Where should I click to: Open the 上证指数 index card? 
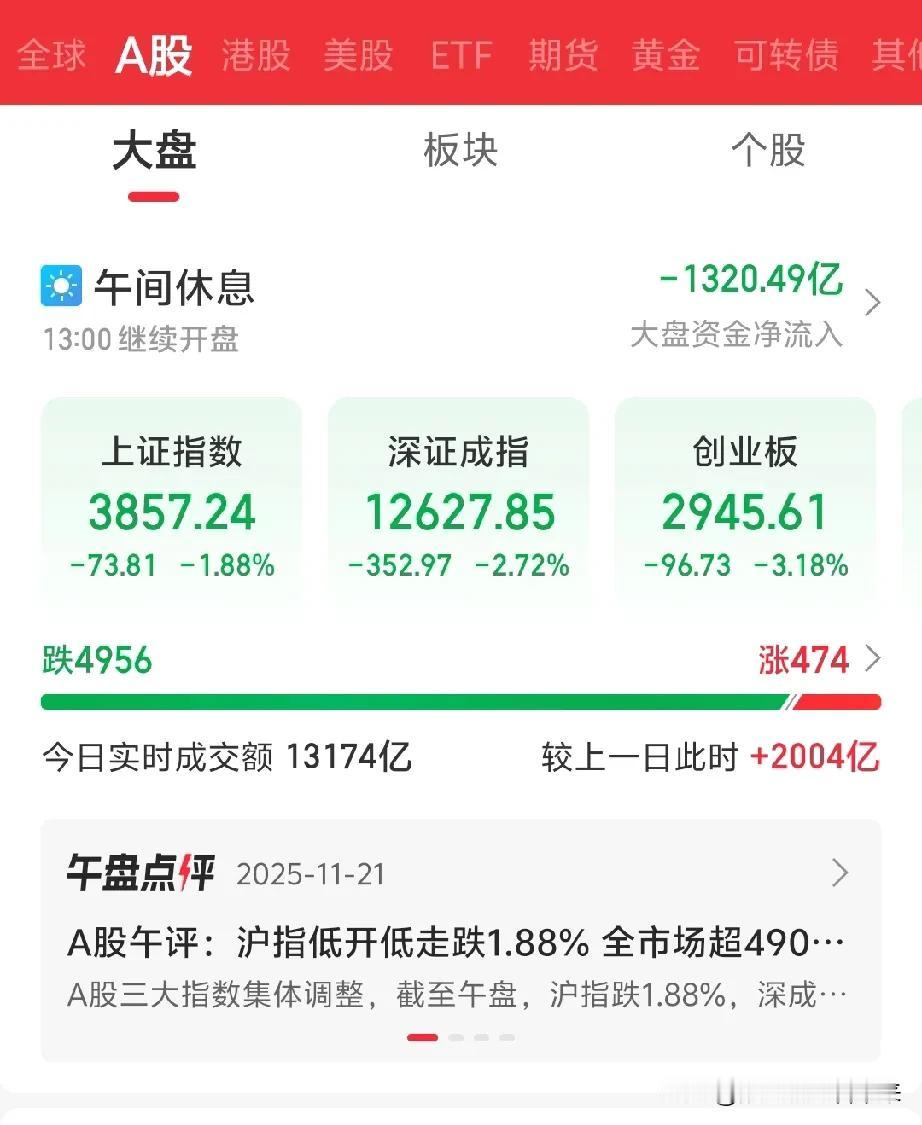[x=171, y=500]
